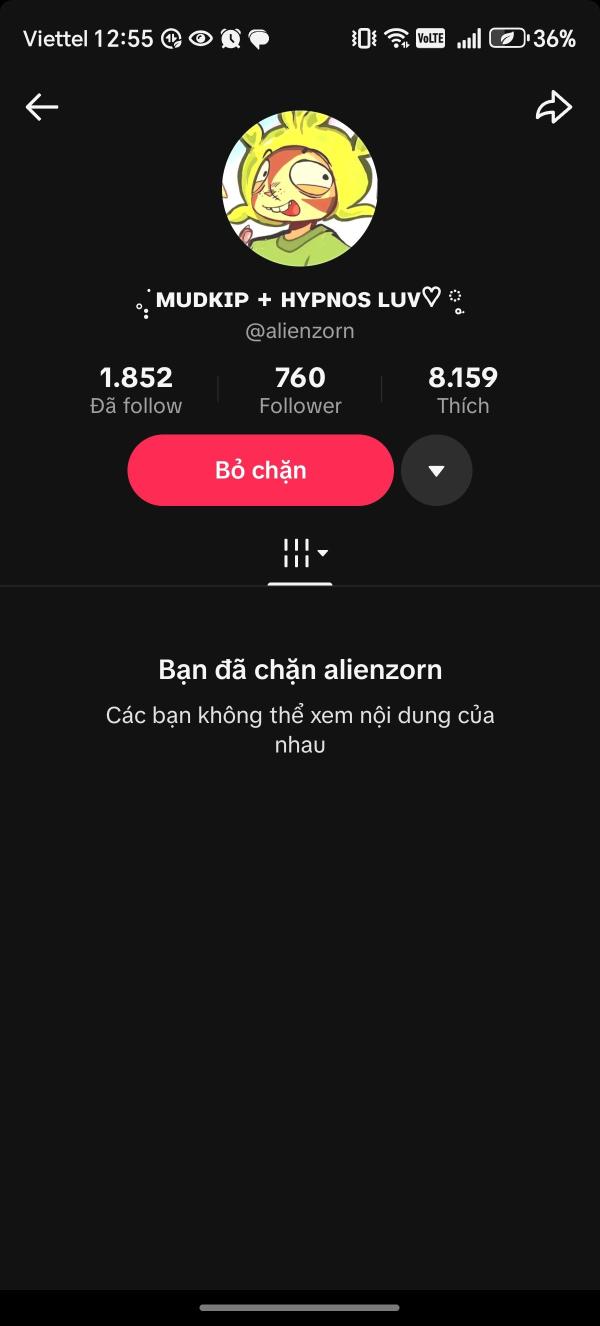Go back using the top-left arrow
The width and height of the screenshot is (600, 1326).
[42, 107]
